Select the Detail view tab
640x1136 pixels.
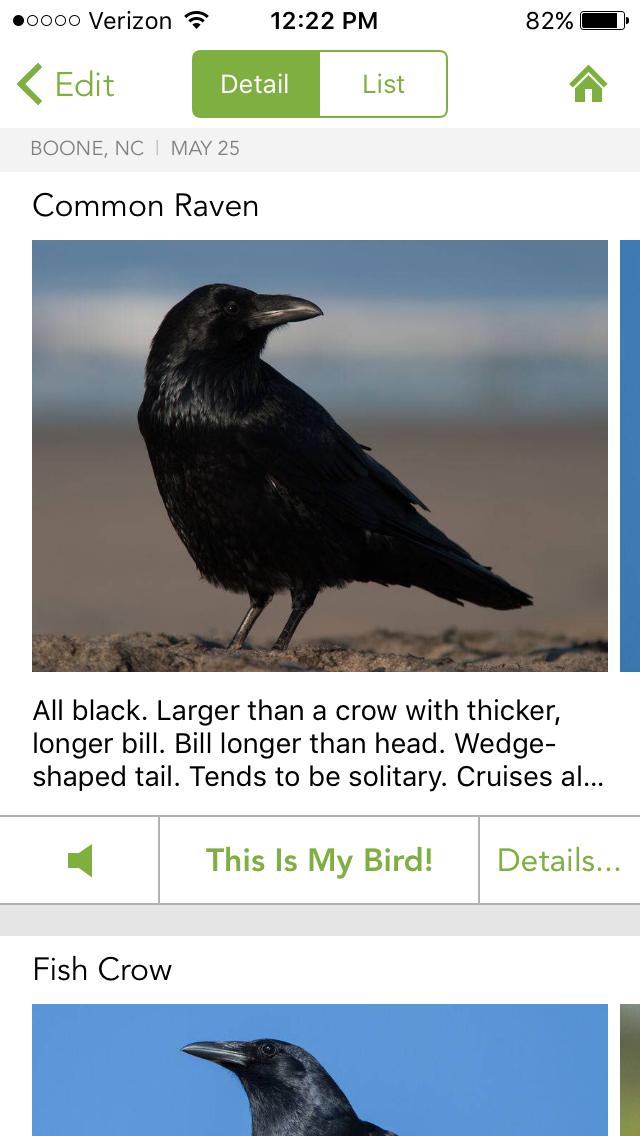click(255, 85)
